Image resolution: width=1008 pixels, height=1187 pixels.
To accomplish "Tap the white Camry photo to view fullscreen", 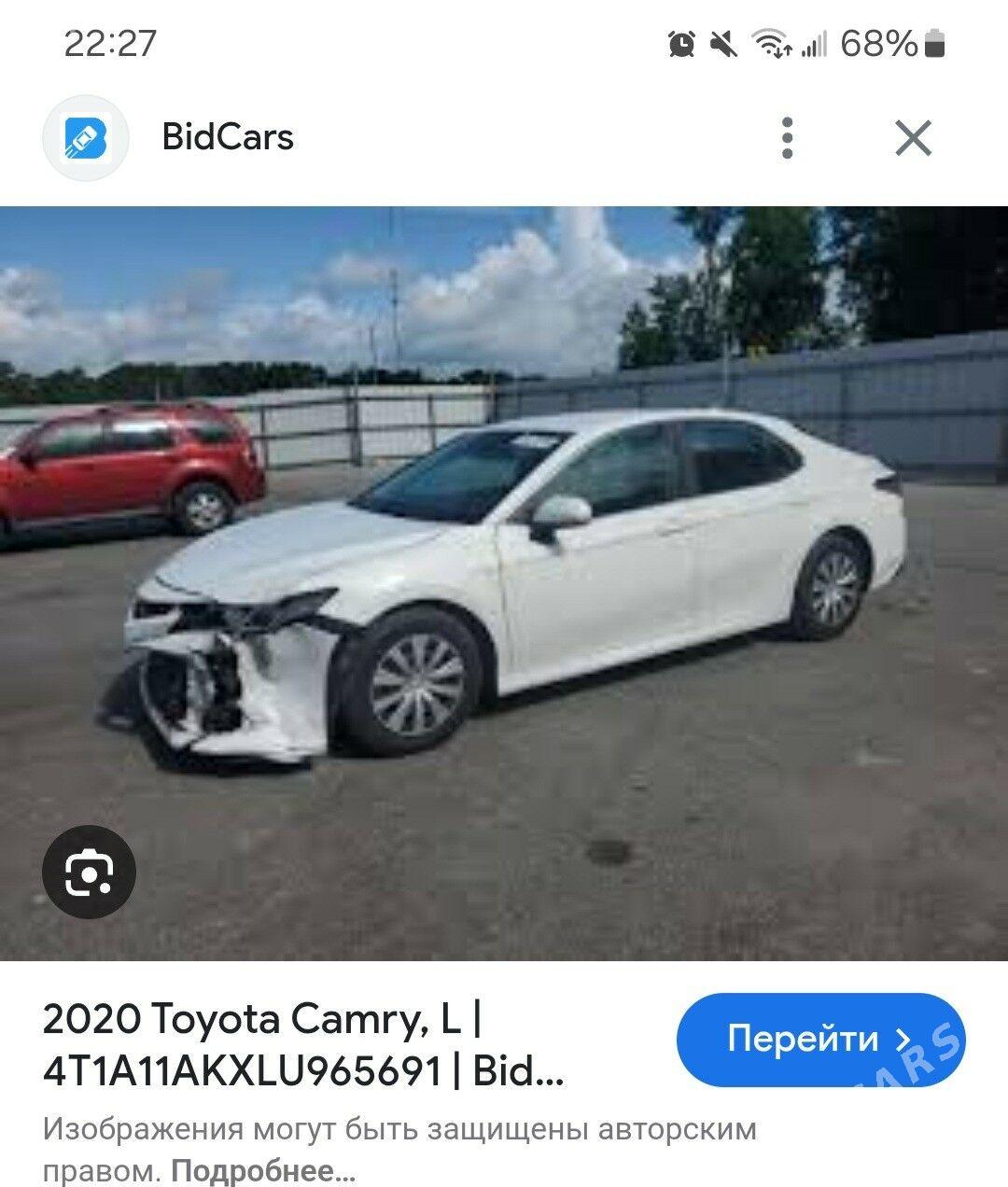I will pyautogui.click(x=504, y=588).
